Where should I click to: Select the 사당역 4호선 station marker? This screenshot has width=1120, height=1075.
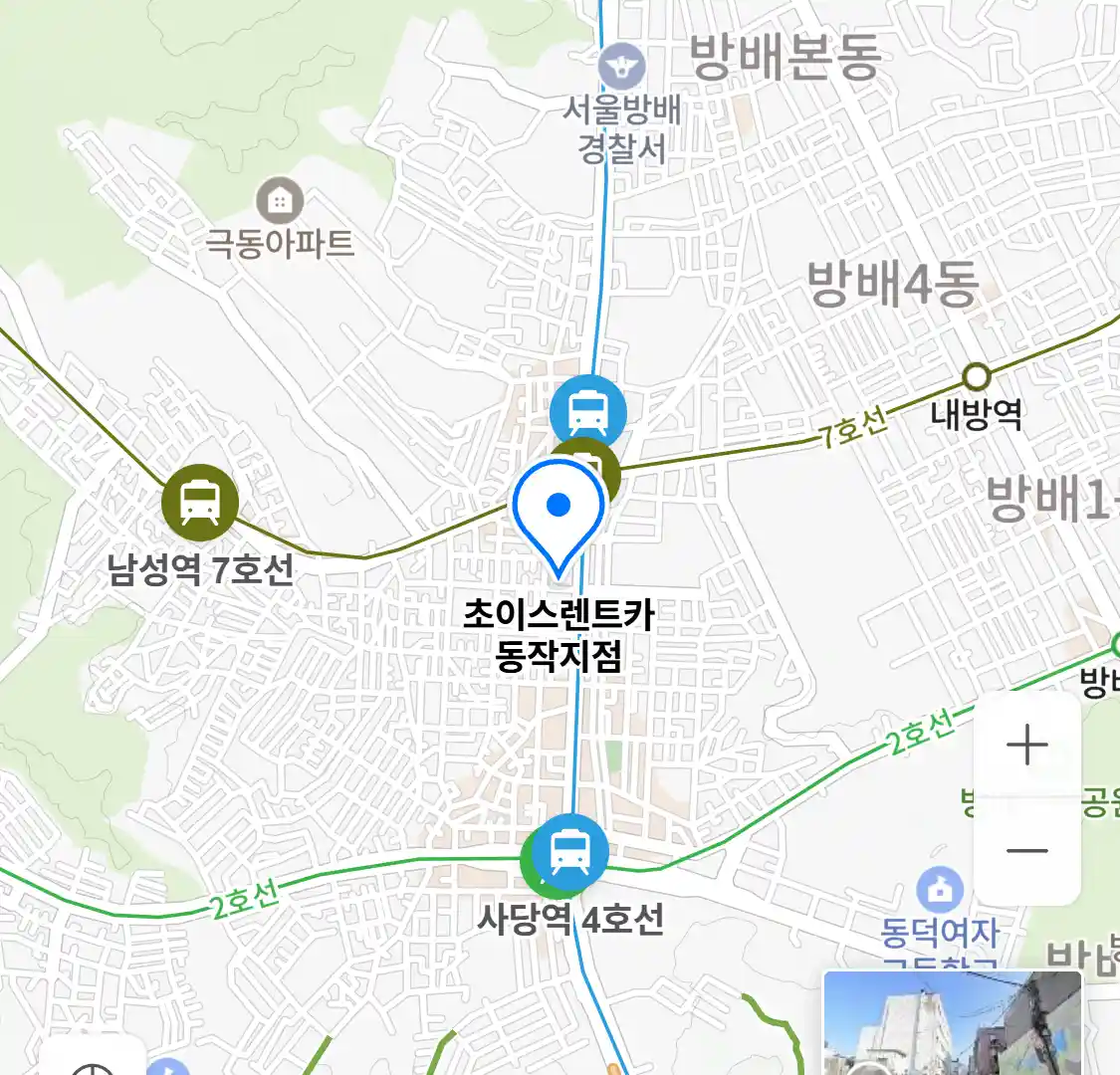pos(568,853)
